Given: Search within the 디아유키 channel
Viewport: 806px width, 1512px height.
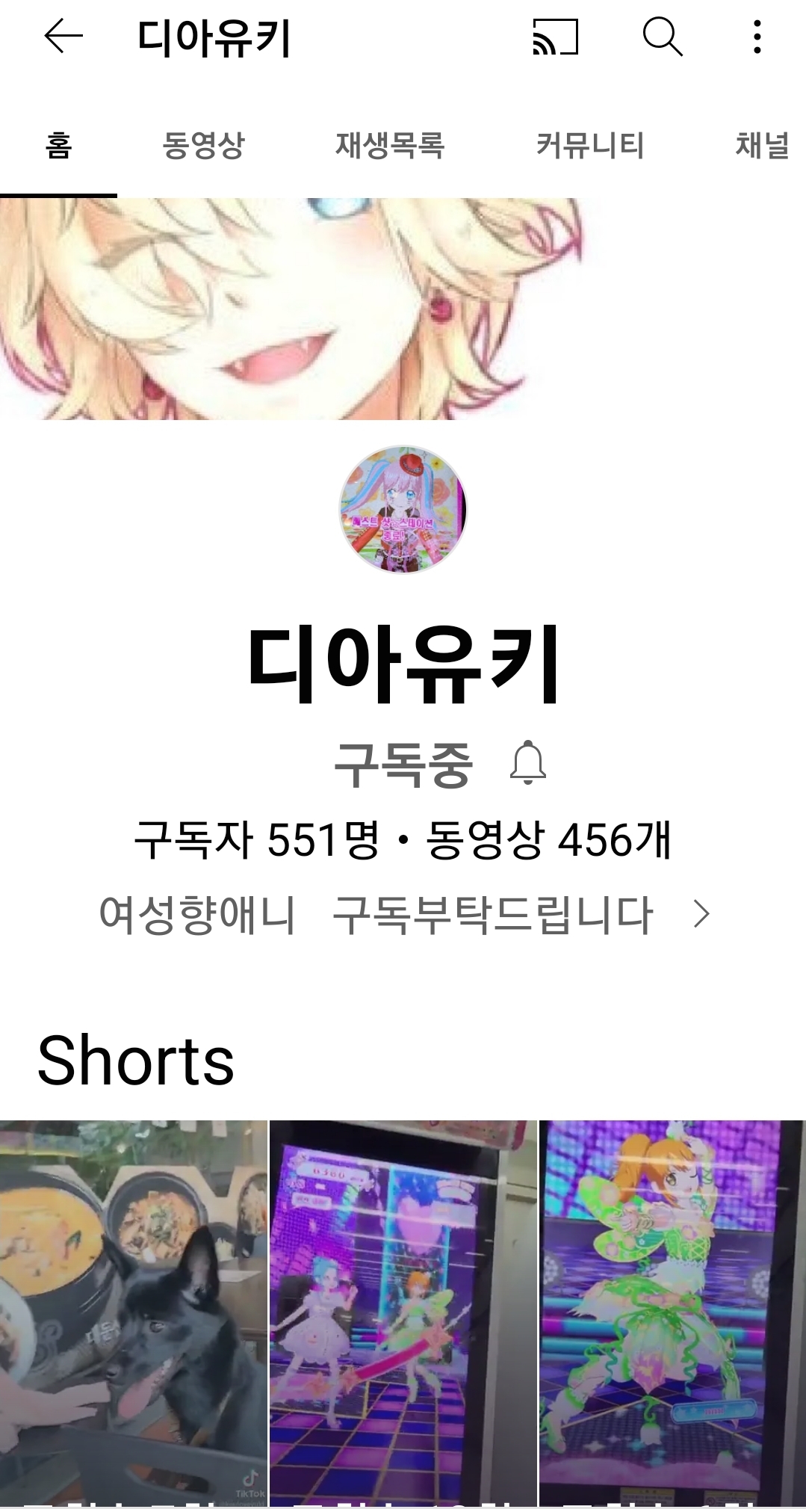Looking at the screenshot, I should coord(663,37).
